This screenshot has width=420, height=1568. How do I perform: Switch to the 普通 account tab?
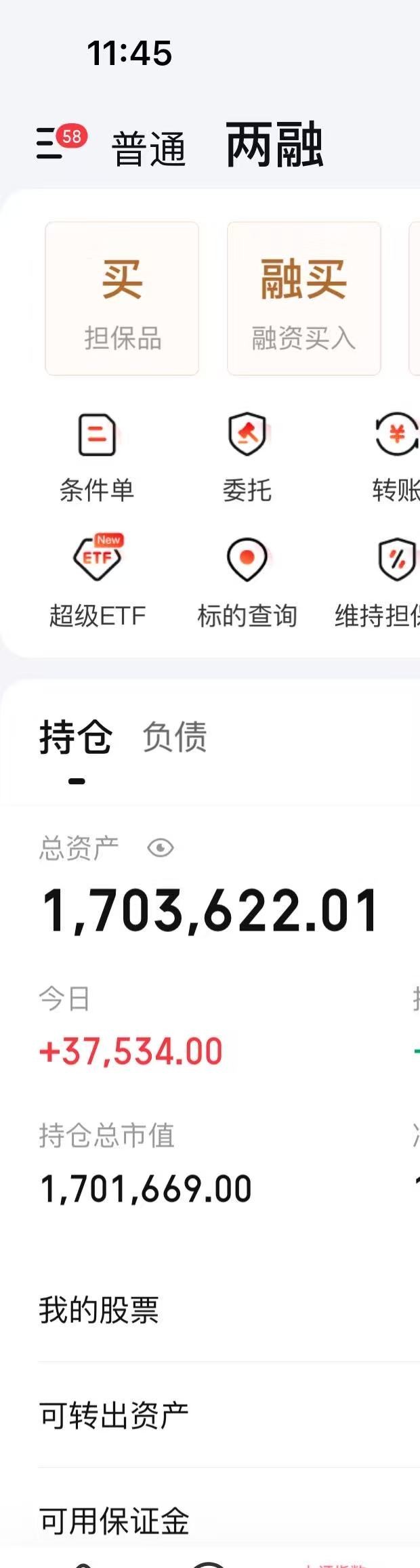point(148,149)
